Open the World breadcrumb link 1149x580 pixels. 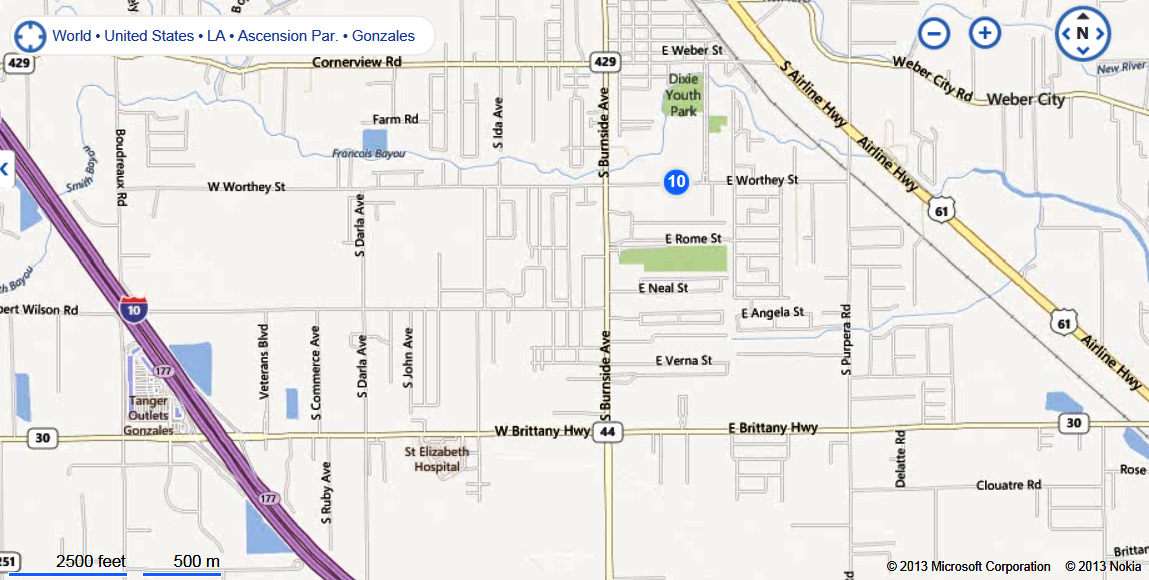coord(71,36)
